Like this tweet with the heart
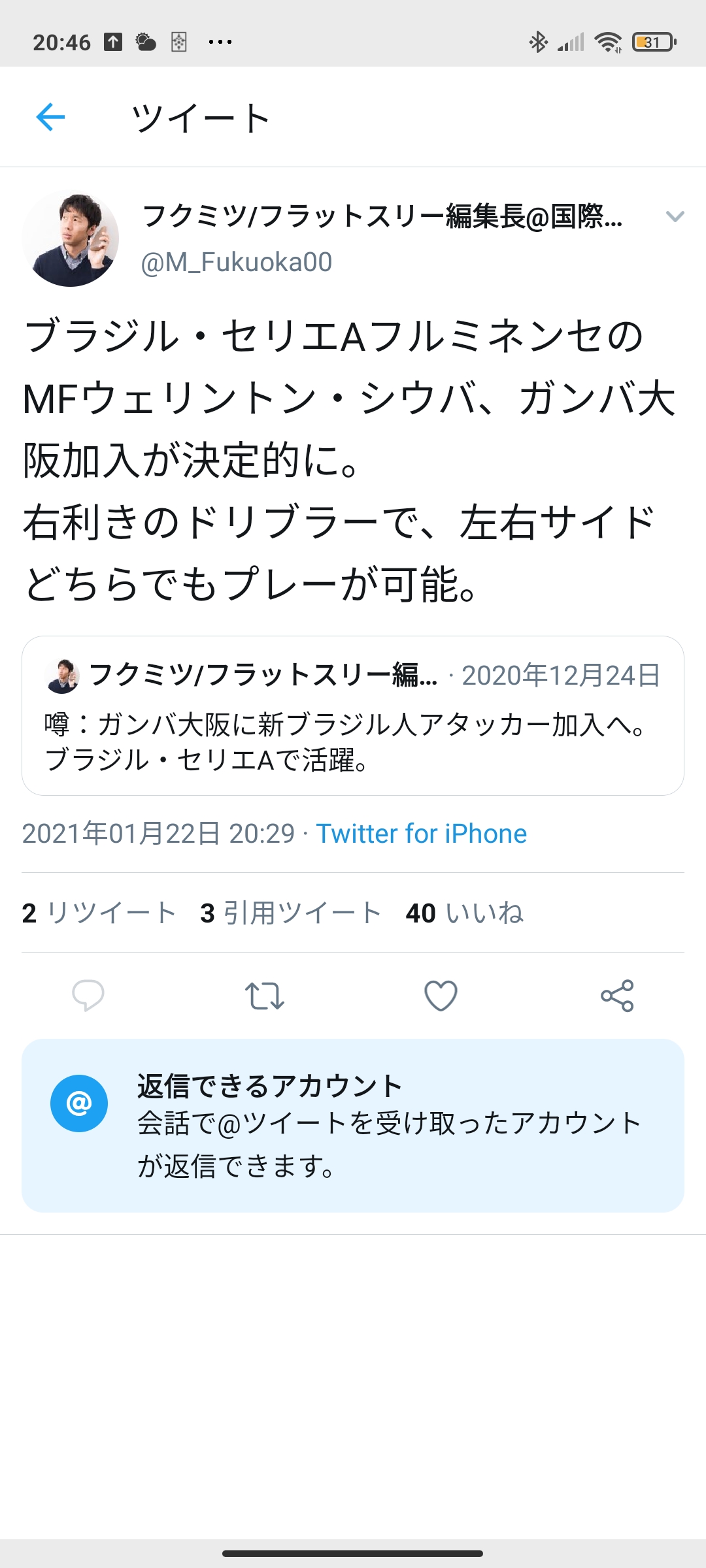Image resolution: width=706 pixels, height=1568 pixels. click(x=441, y=996)
